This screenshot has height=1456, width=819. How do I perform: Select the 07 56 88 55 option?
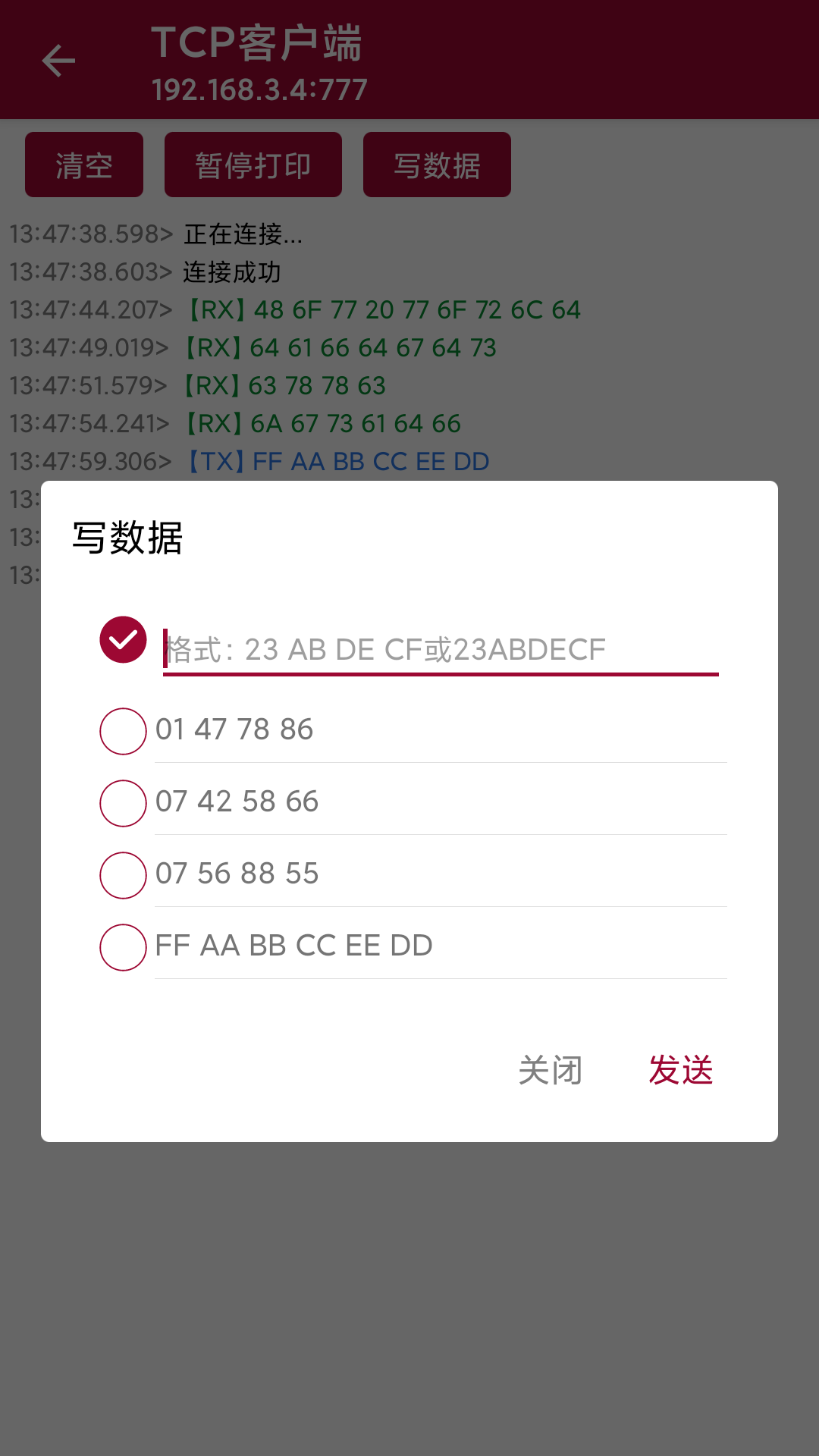click(122, 875)
